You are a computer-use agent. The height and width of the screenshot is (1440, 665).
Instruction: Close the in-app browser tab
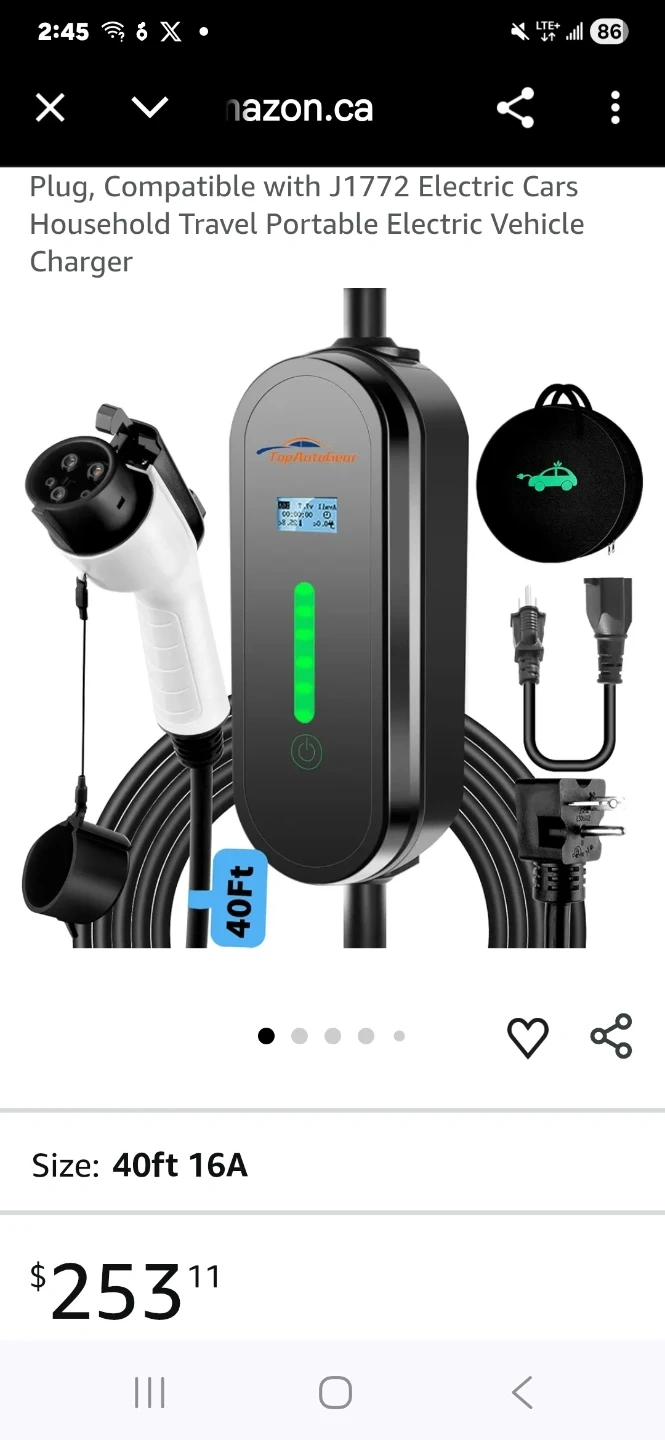coord(50,108)
